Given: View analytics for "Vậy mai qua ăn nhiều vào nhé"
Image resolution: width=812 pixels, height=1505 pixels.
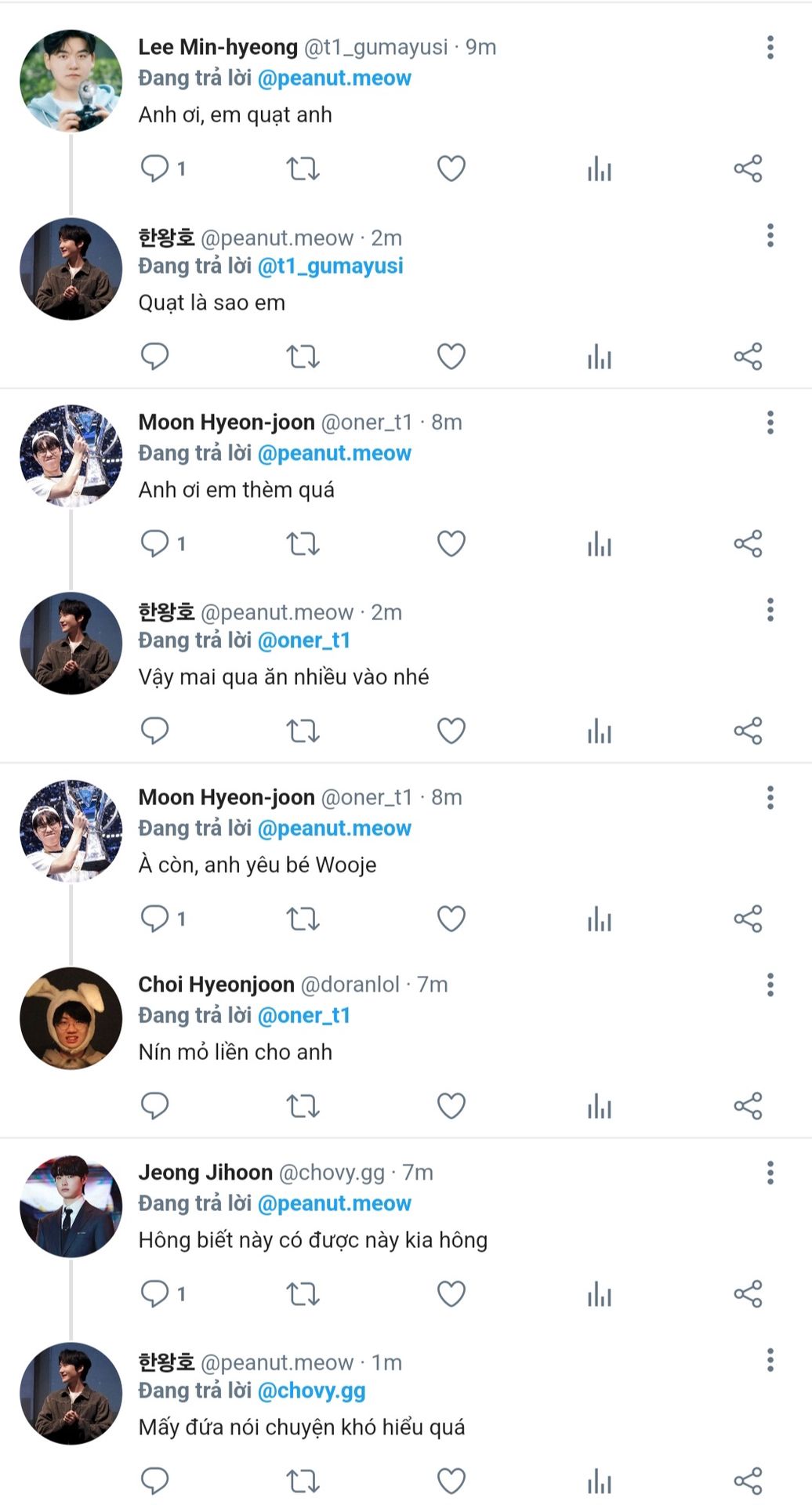Looking at the screenshot, I should (x=600, y=731).
